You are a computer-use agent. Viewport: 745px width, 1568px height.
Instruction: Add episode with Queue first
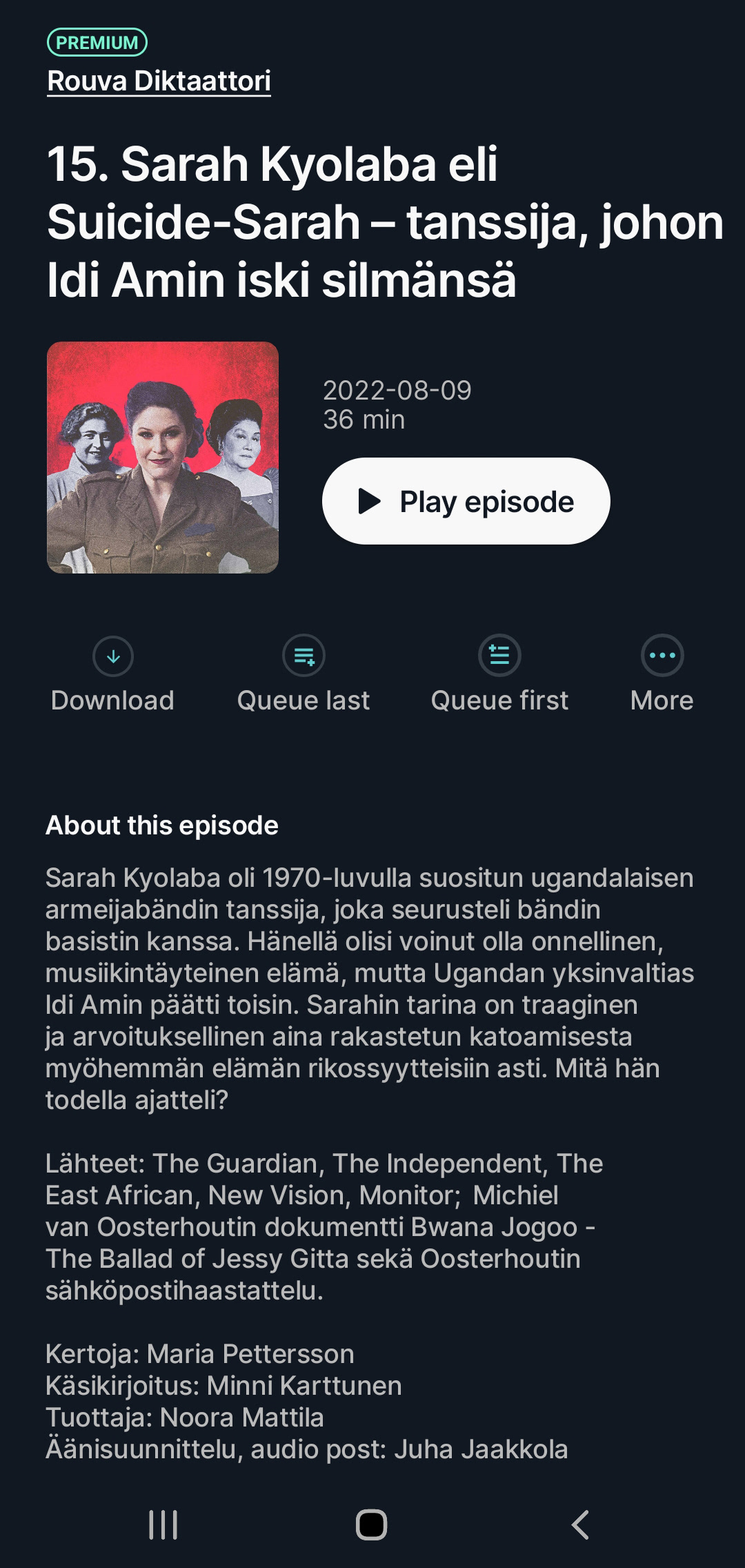pos(499,674)
